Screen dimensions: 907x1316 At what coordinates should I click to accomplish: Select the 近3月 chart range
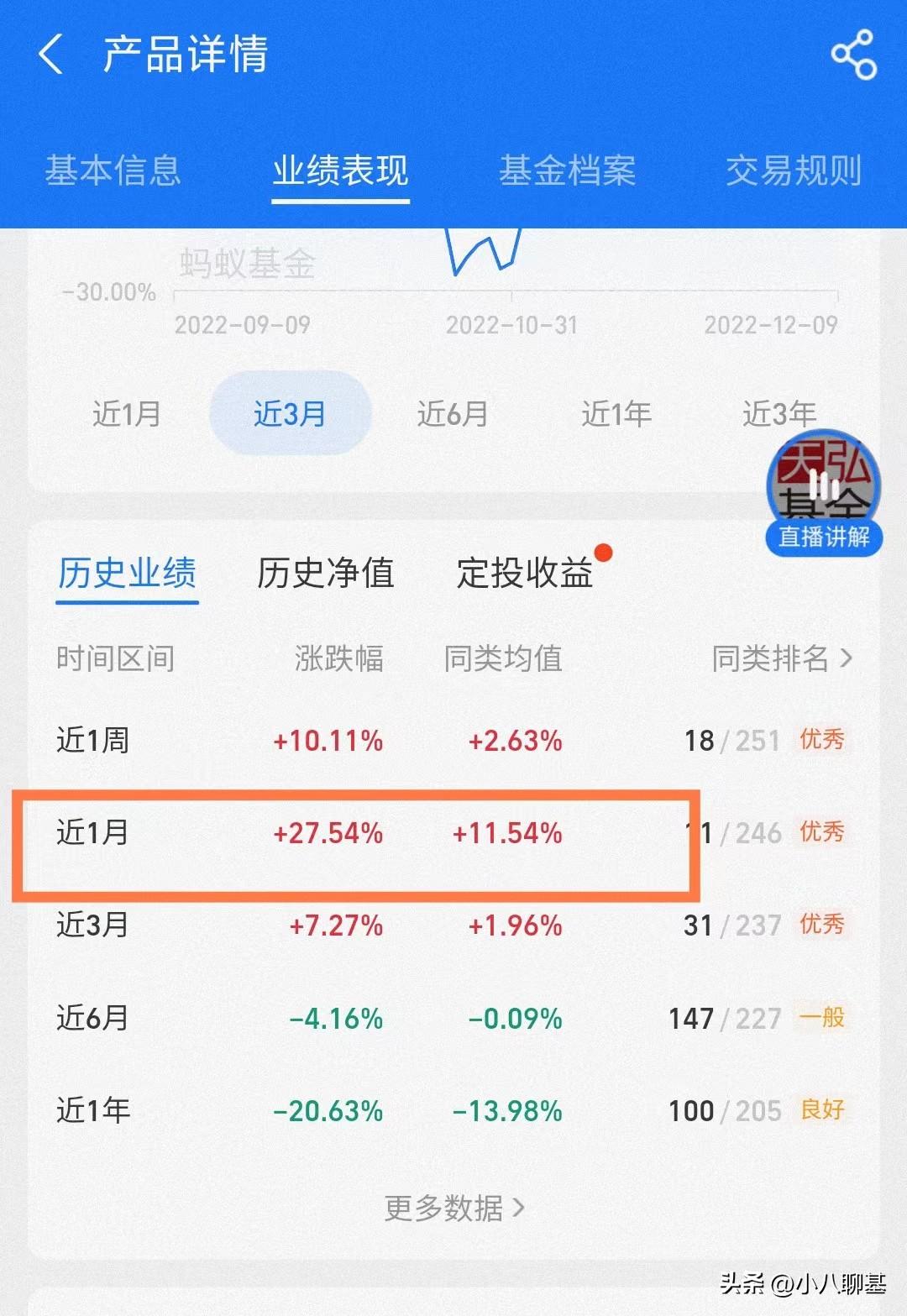[x=290, y=413]
